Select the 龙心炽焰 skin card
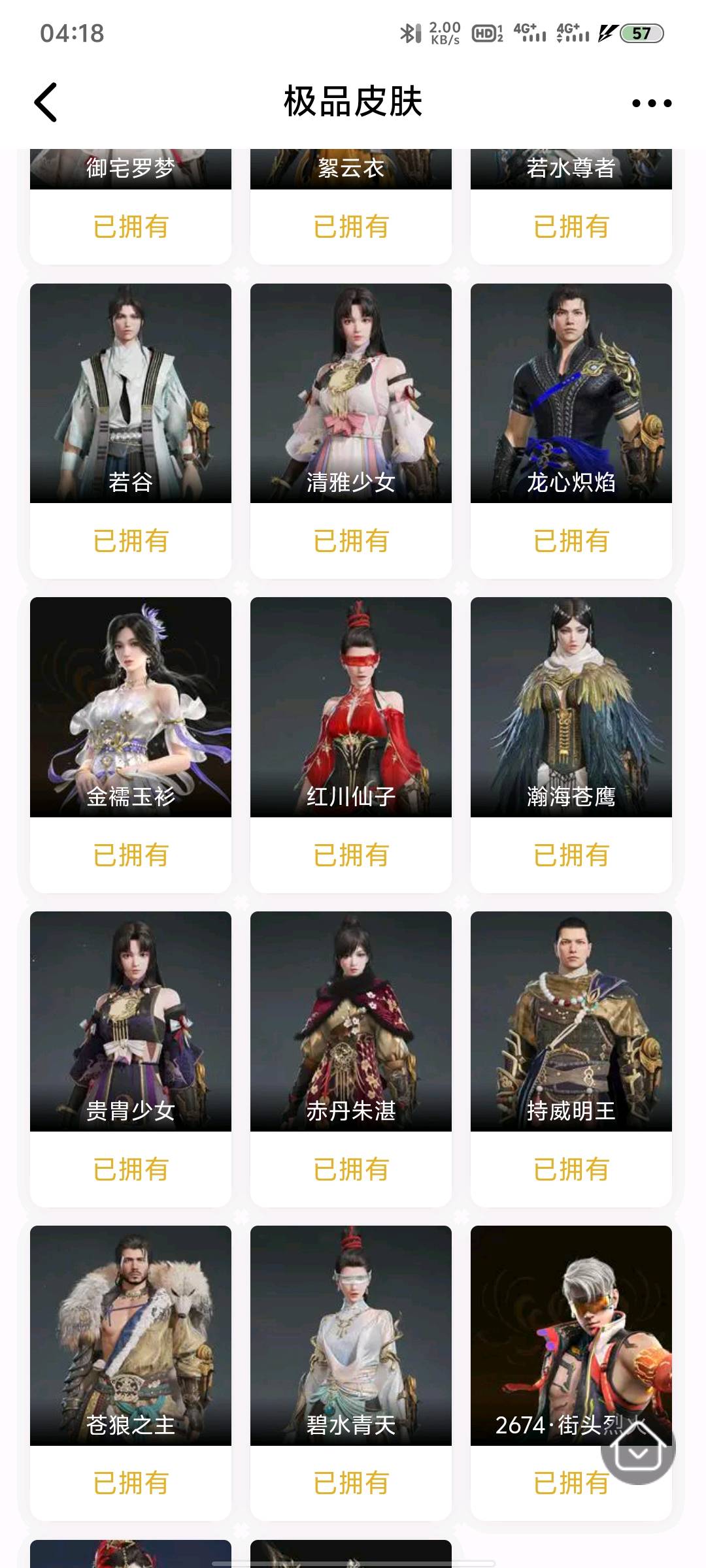The image size is (706, 1568). point(571,393)
